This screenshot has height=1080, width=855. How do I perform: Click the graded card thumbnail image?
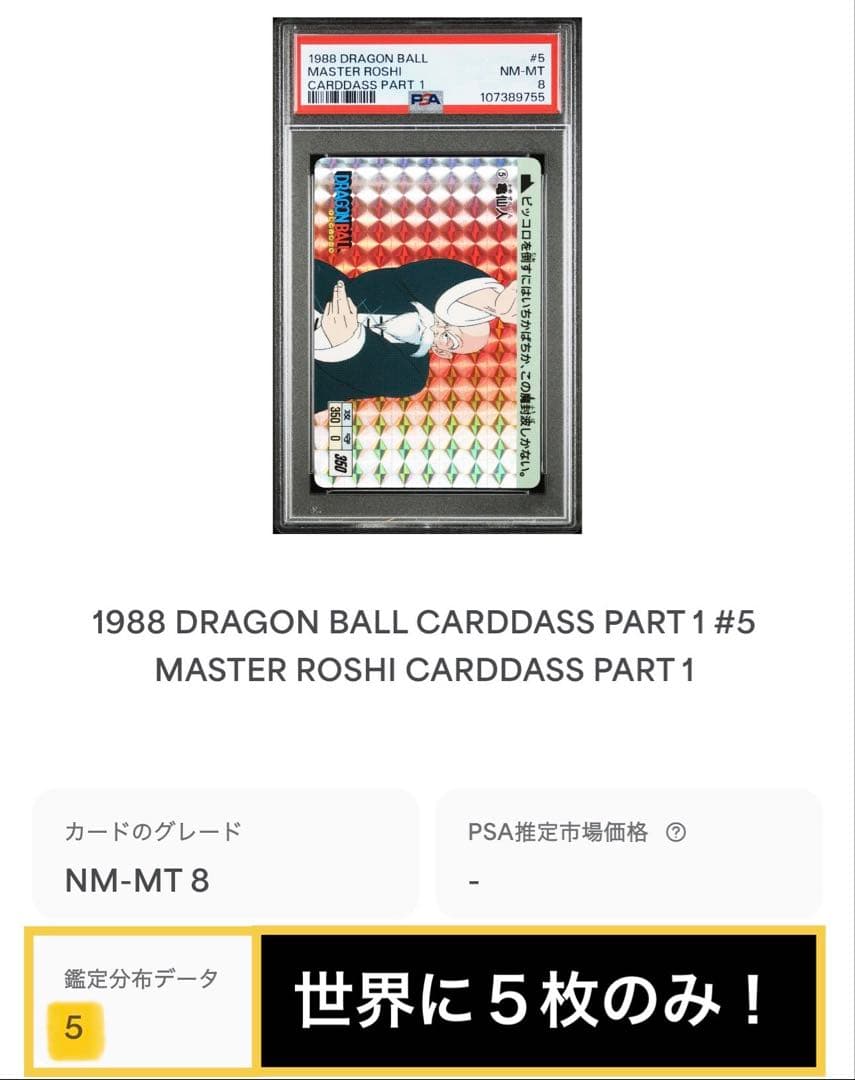click(x=427, y=275)
